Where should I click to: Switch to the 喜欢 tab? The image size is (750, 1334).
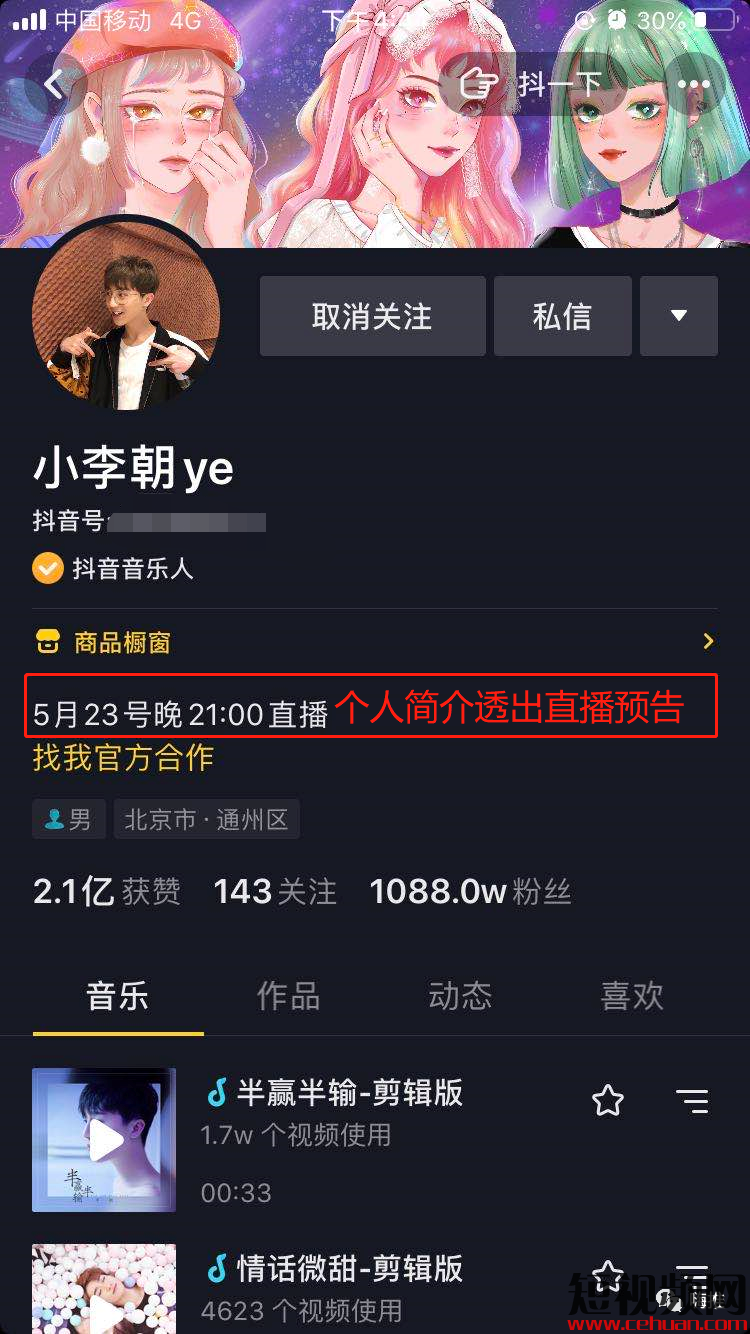tap(632, 995)
